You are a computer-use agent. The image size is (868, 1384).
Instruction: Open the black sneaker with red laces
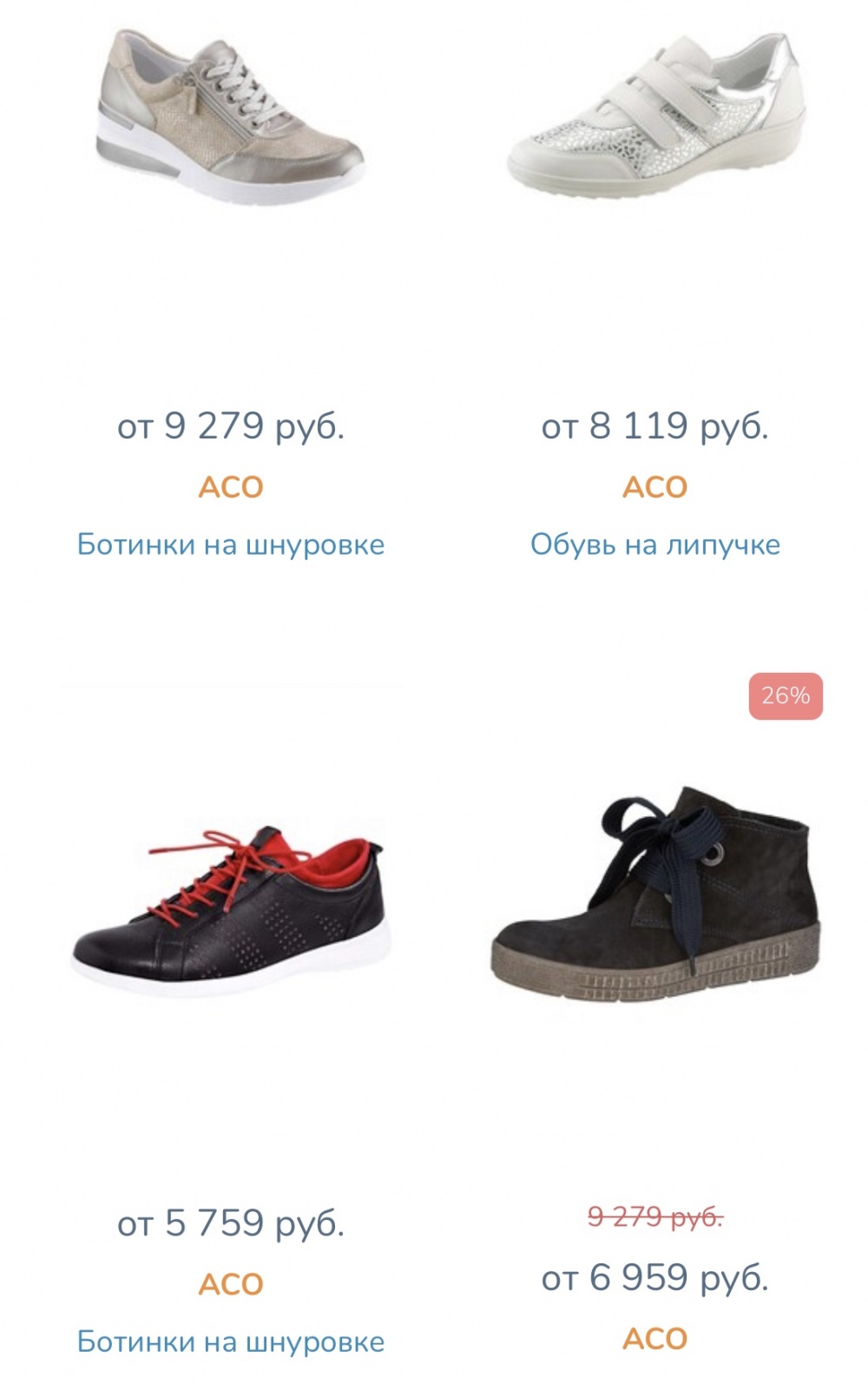230,912
